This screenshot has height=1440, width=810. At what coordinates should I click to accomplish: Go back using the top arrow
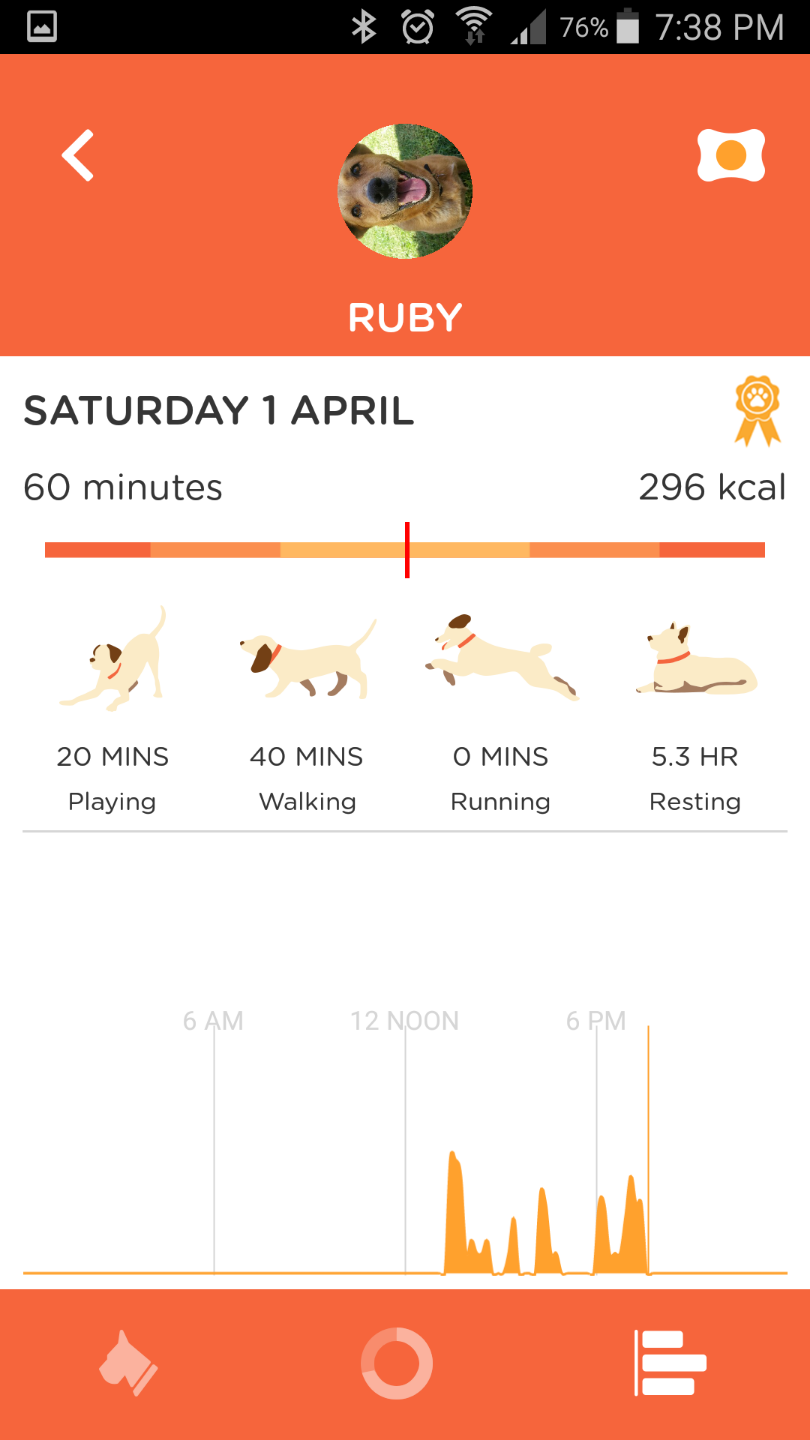tap(78, 156)
